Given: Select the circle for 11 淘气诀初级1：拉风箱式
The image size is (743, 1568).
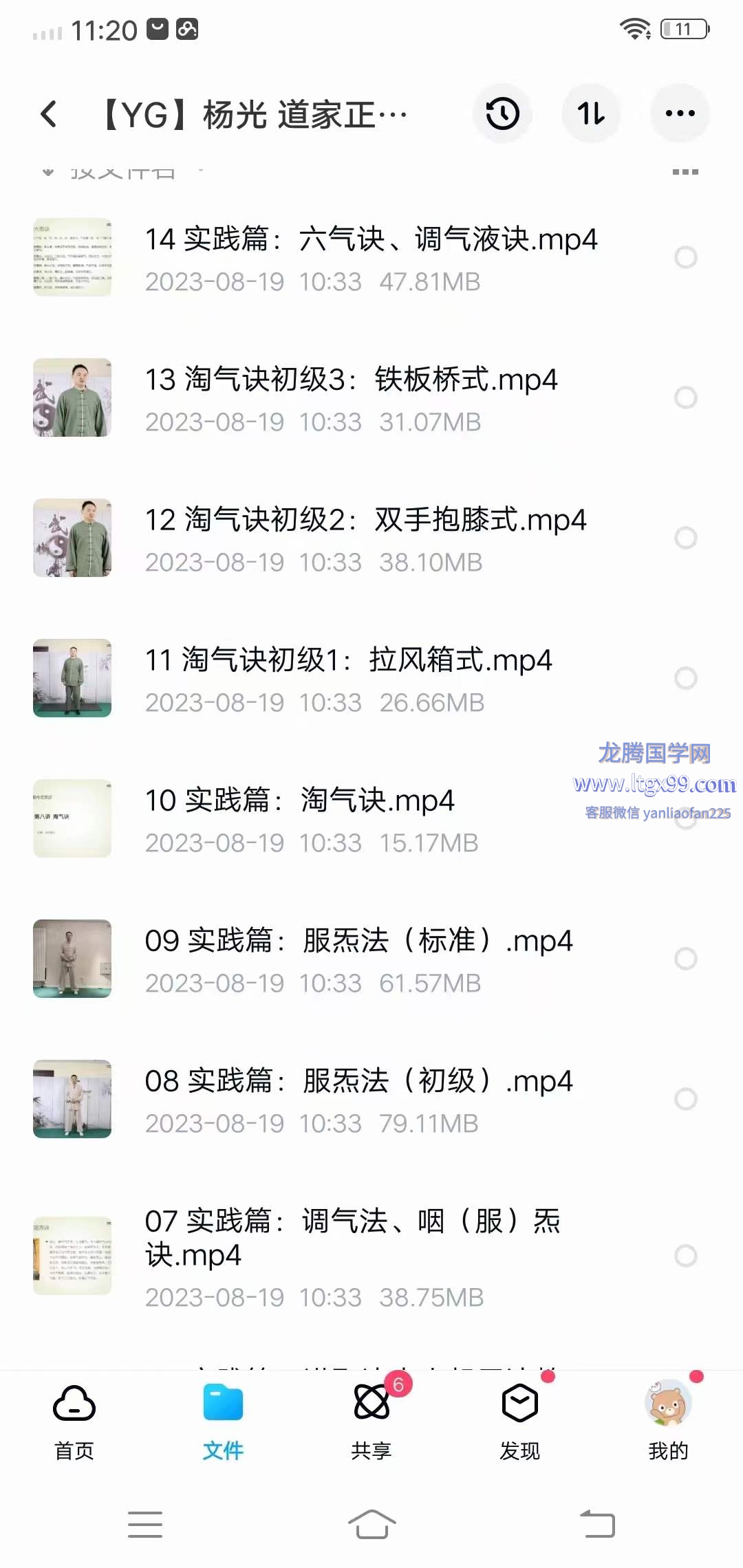Looking at the screenshot, I should 685,678.
